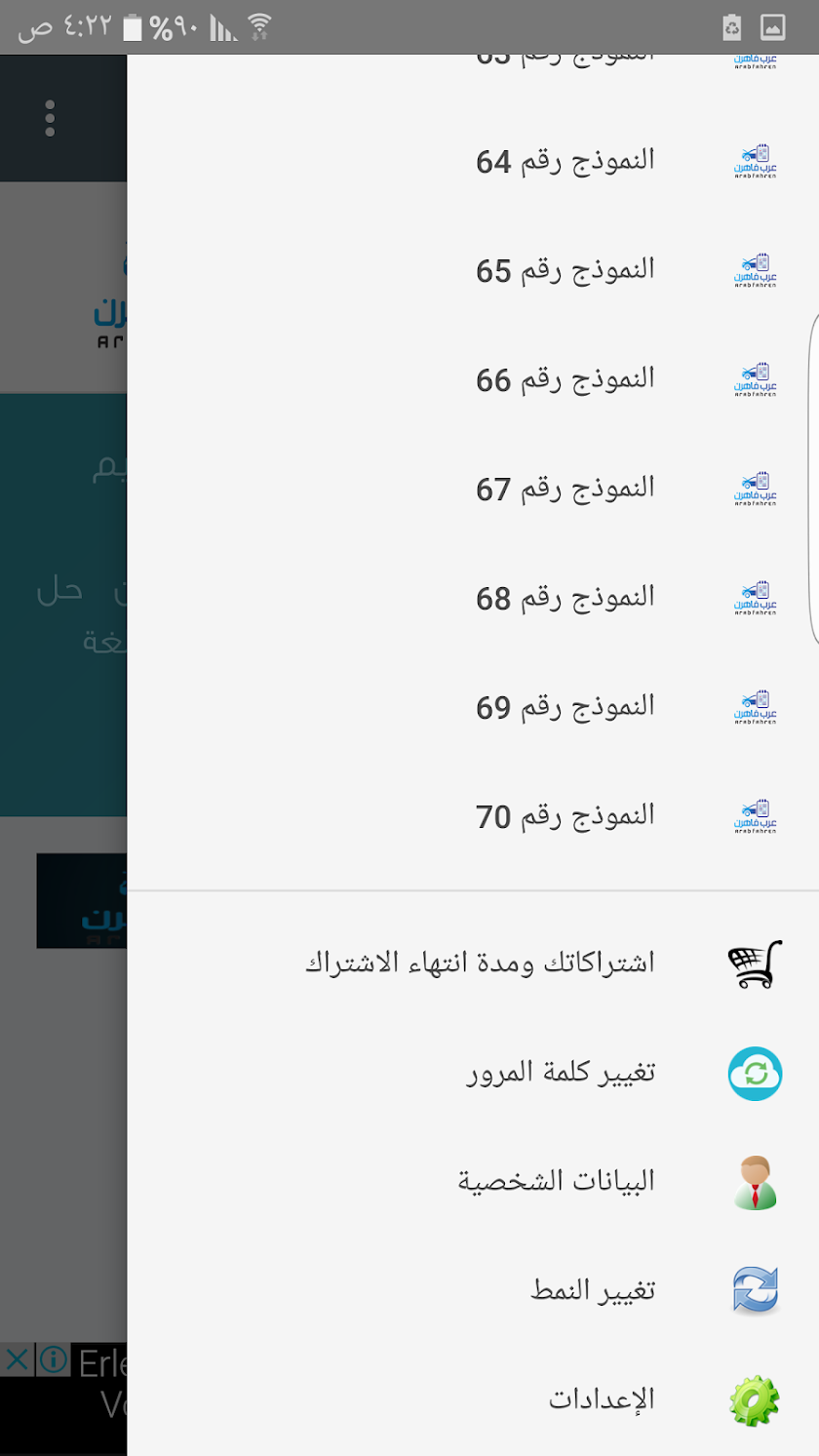Open البيانات الشخصية personal data

click(556, 1182)
